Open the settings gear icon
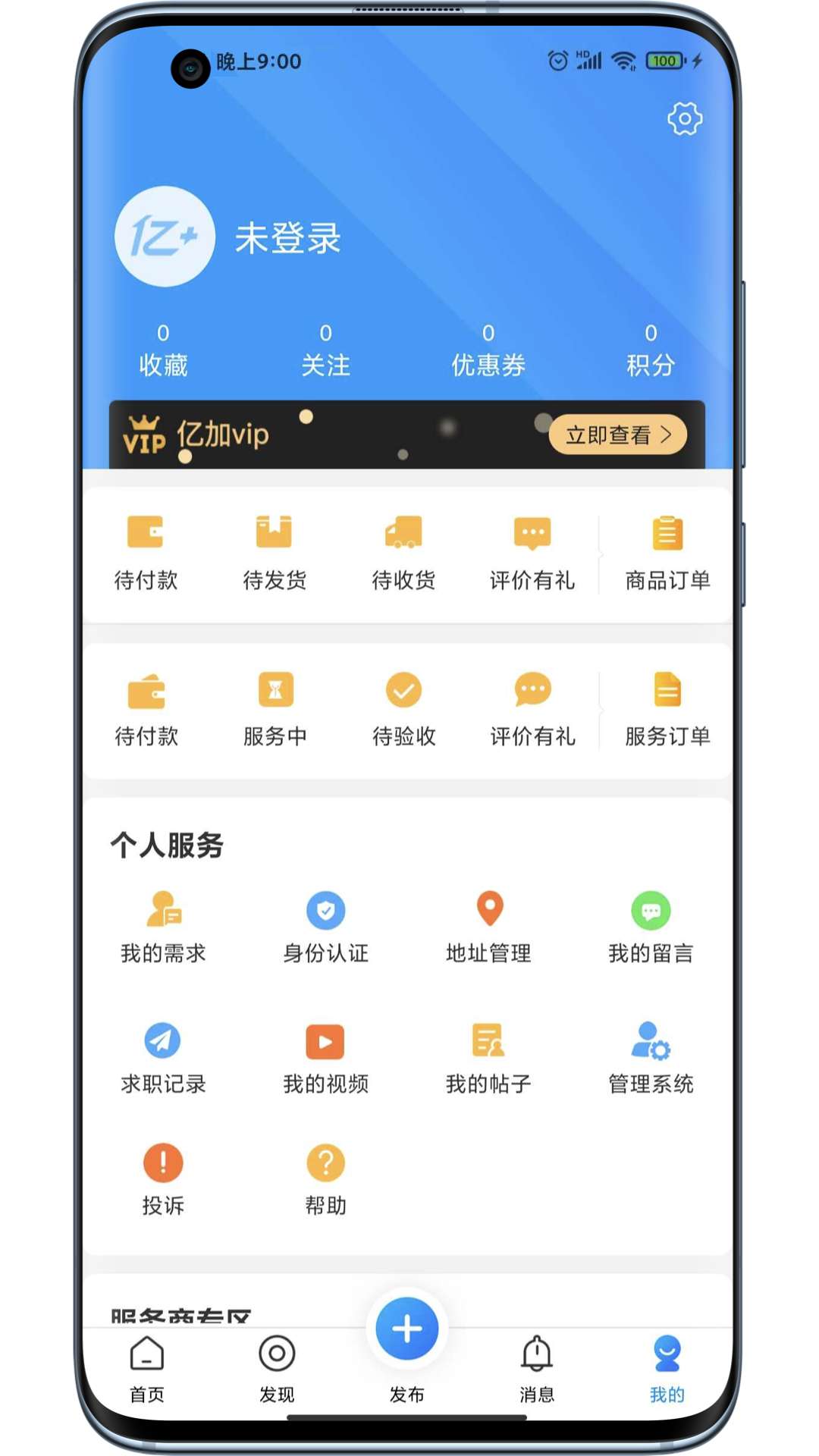The image size is (819, 1456). pos(684,119)
